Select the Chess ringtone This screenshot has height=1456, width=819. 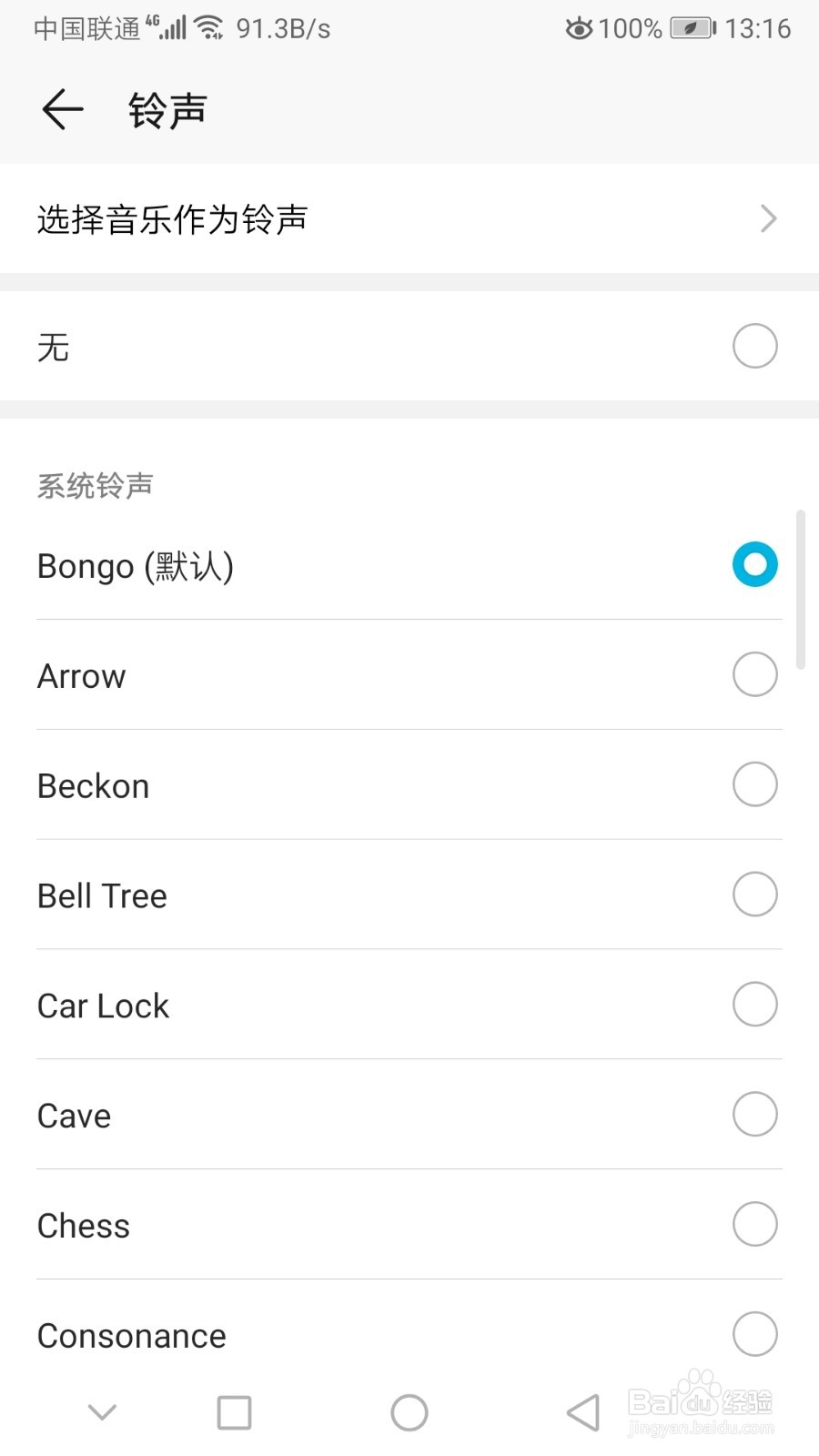pos(409,1225)
